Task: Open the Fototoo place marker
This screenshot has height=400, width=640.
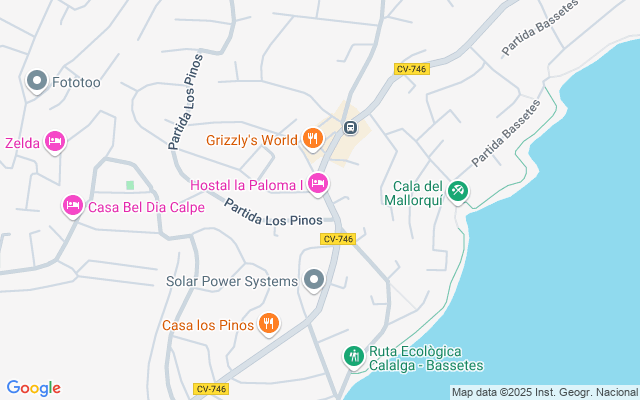Action: click(x=38, y=81)
